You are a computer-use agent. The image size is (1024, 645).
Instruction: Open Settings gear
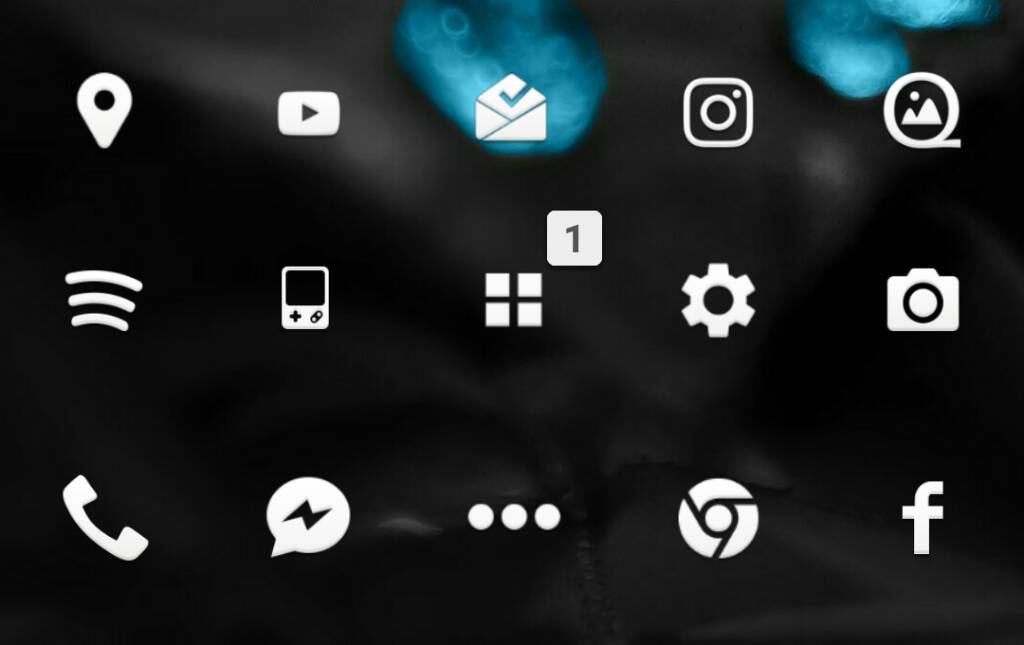[718, 300]
